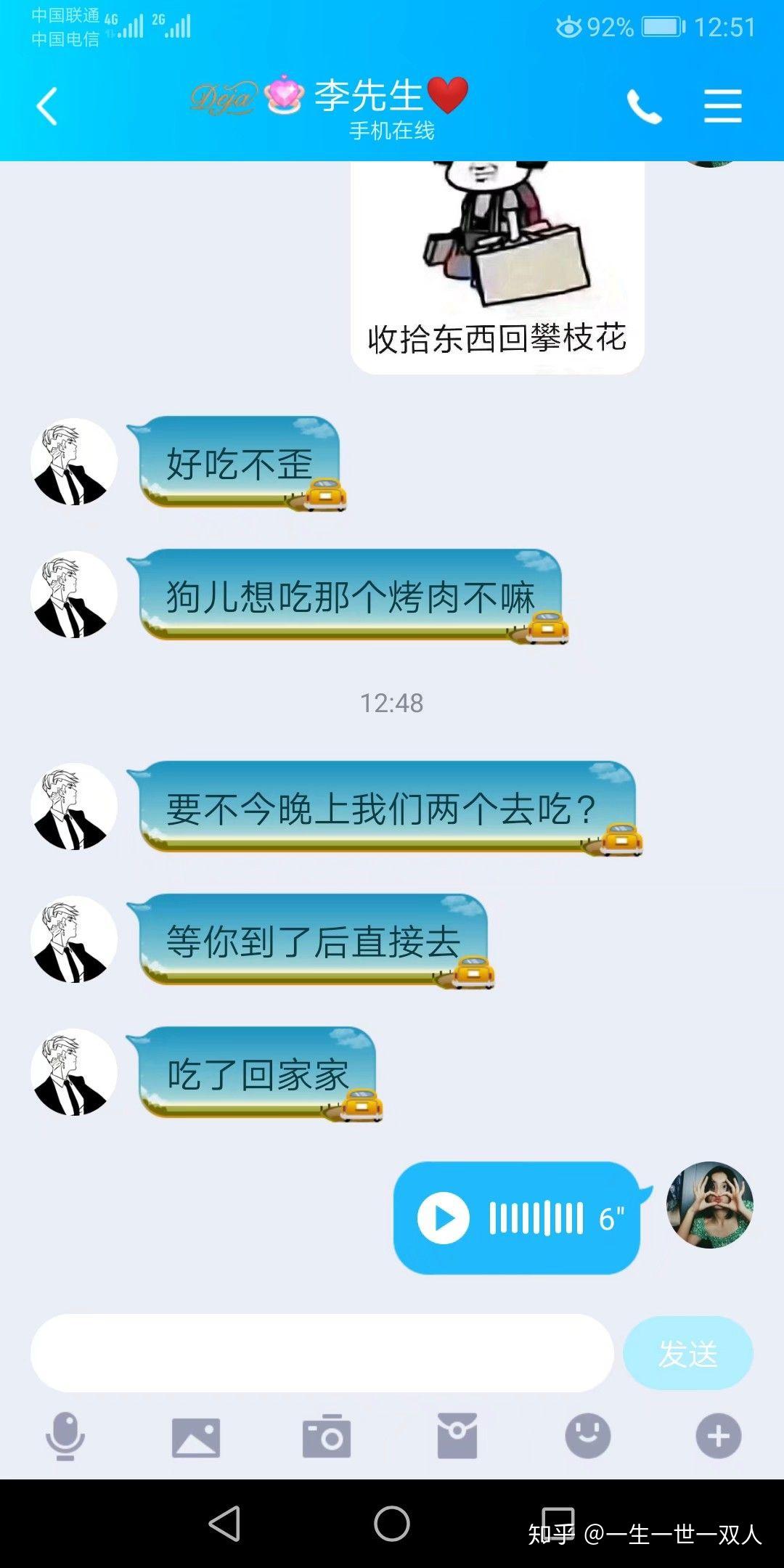Open the microphone voice input
784x1568 pixels.
pos(65,1435)
